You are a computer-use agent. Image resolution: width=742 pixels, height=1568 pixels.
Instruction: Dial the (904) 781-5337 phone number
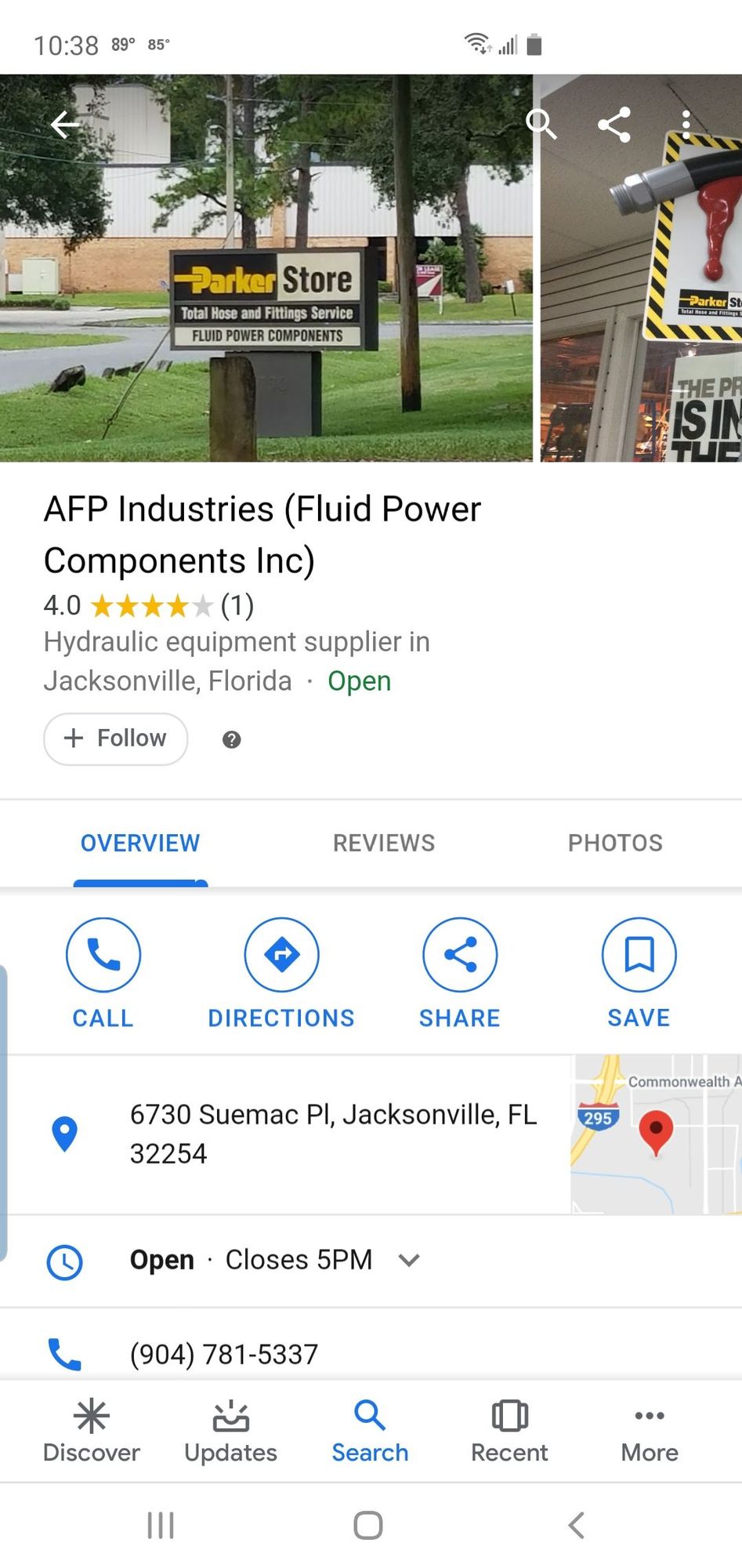click(224, 1354)
